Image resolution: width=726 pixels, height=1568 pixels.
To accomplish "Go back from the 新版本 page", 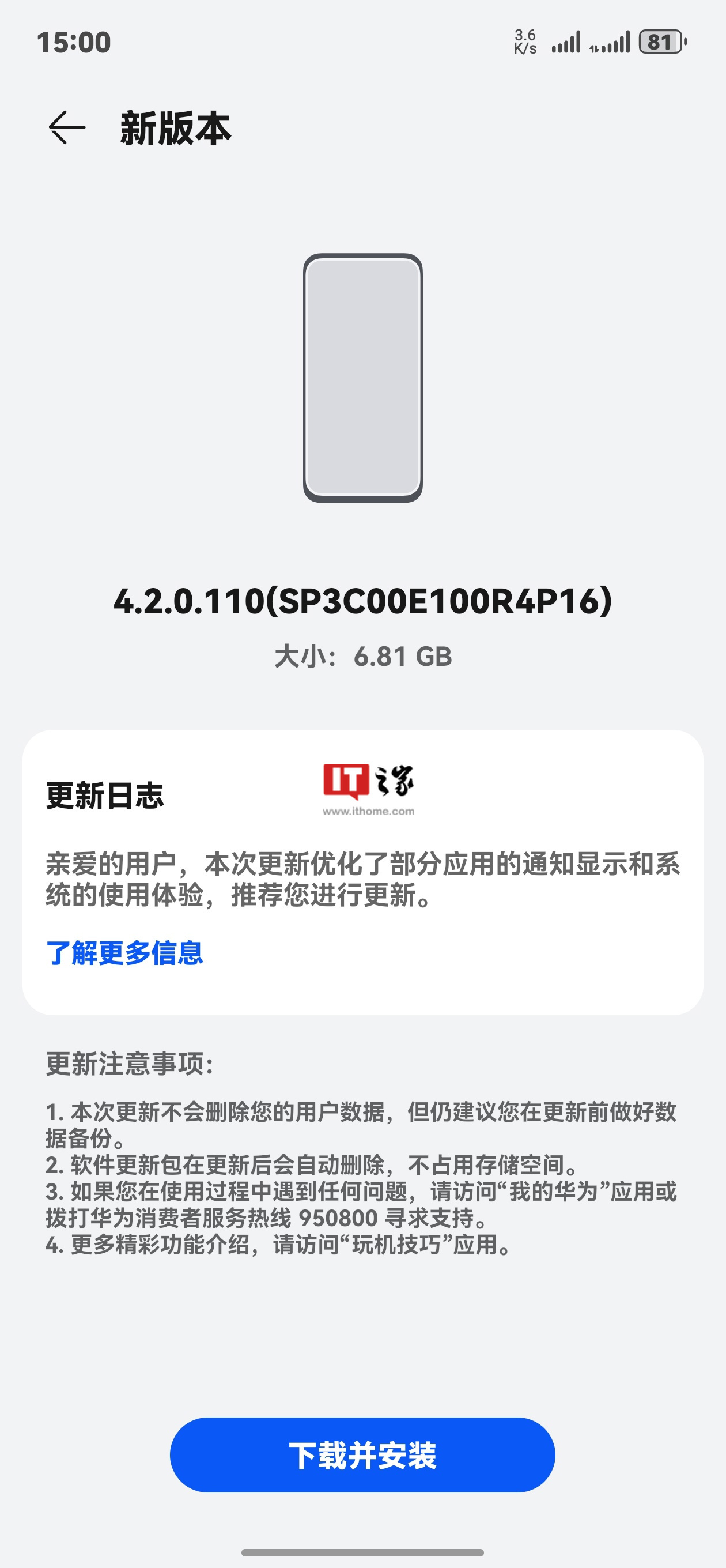I will 67,128.
